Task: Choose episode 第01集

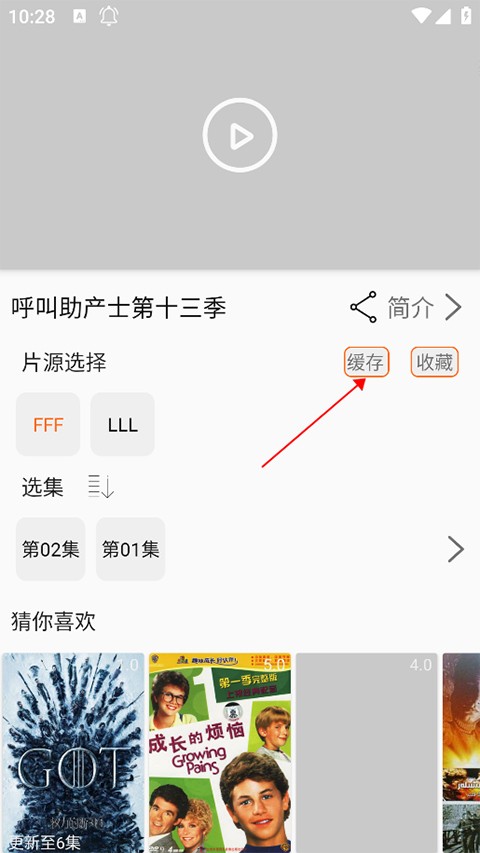Action: click(x=131, y=549)
